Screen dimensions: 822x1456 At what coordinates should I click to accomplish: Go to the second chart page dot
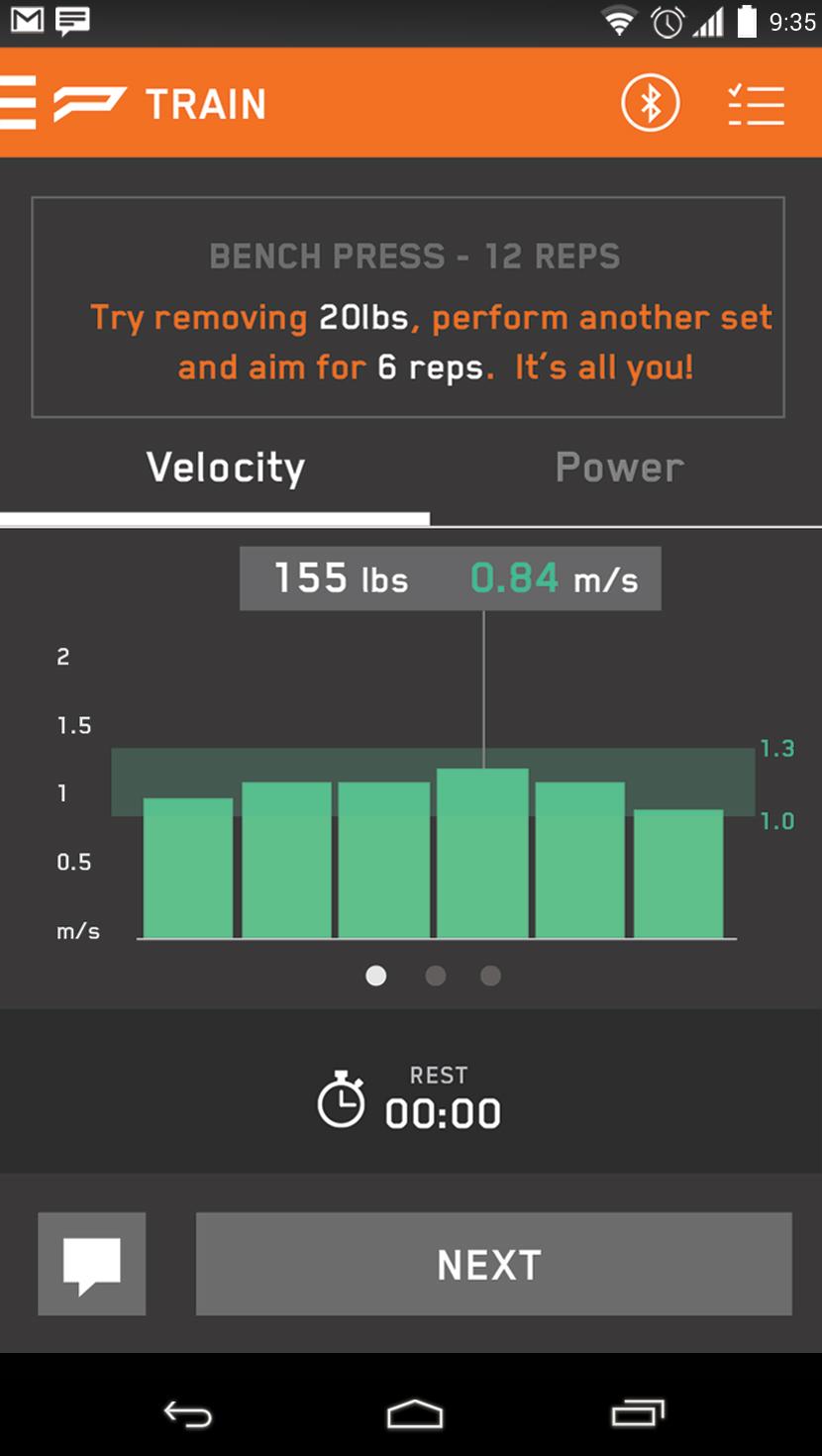[x=435, y=976]
